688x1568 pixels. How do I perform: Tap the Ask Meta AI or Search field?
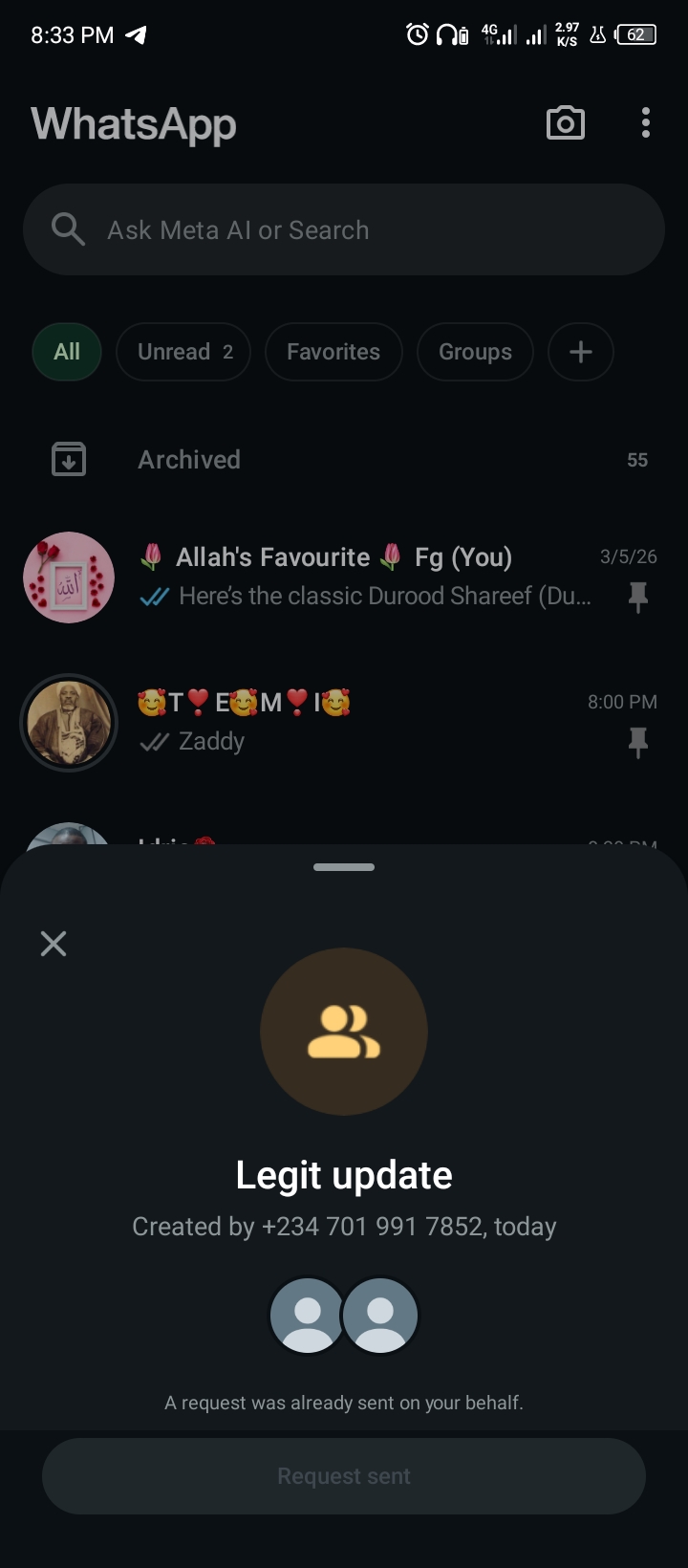pos(344,229)
